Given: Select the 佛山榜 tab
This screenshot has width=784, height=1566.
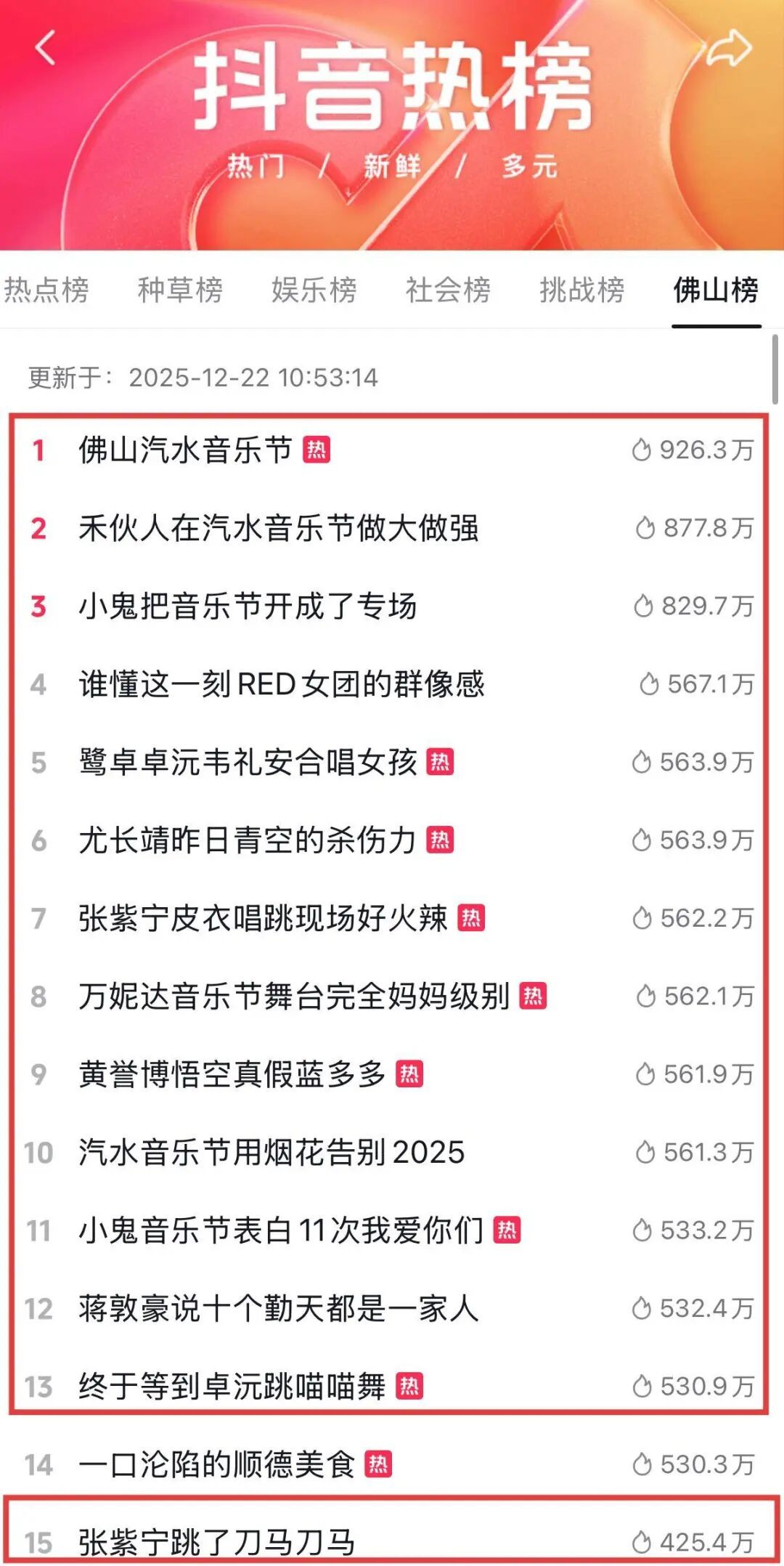Looking at the screenshot, I should pyautogui.click(x=716, y=291).
